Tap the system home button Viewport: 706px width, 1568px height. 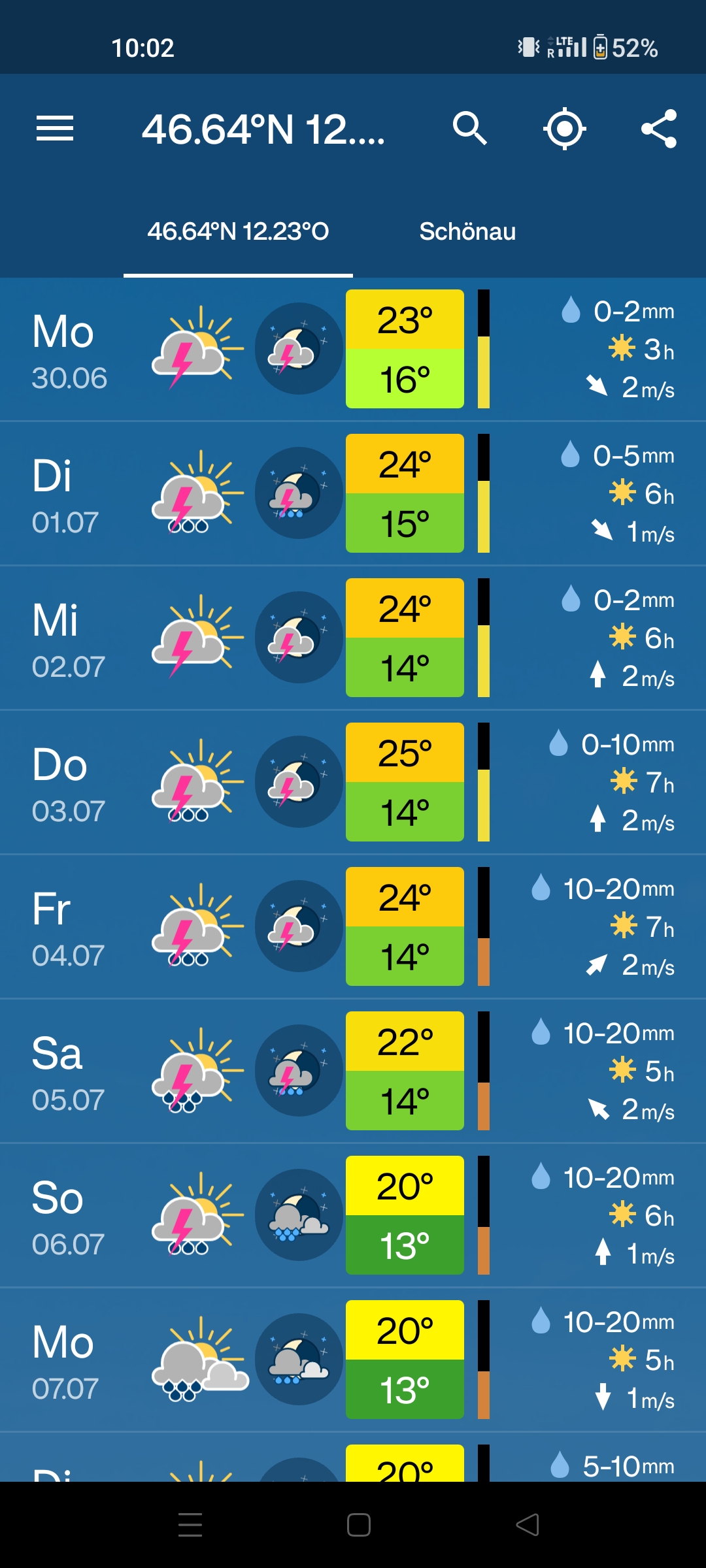(359, 1525)
